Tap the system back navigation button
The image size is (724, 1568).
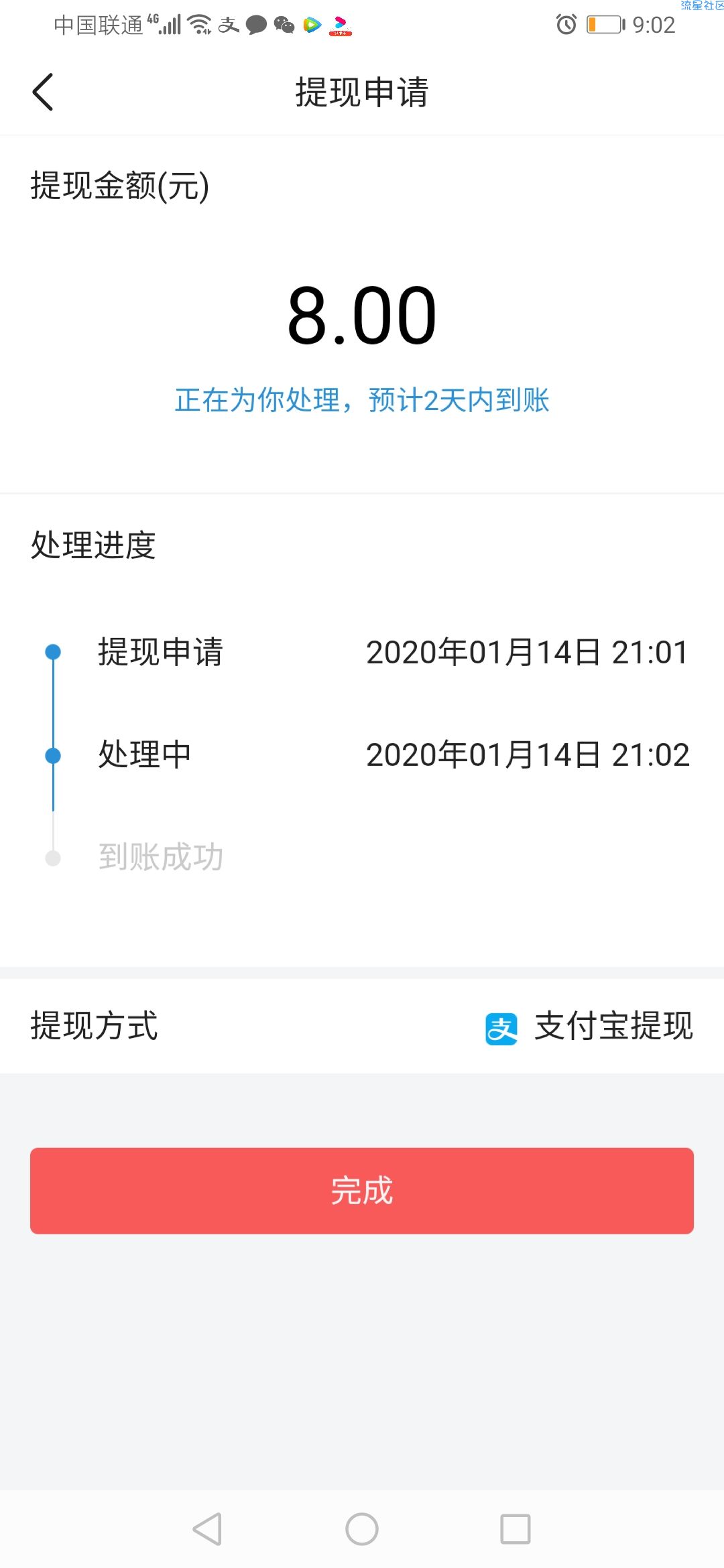[x=207, y=1529]
